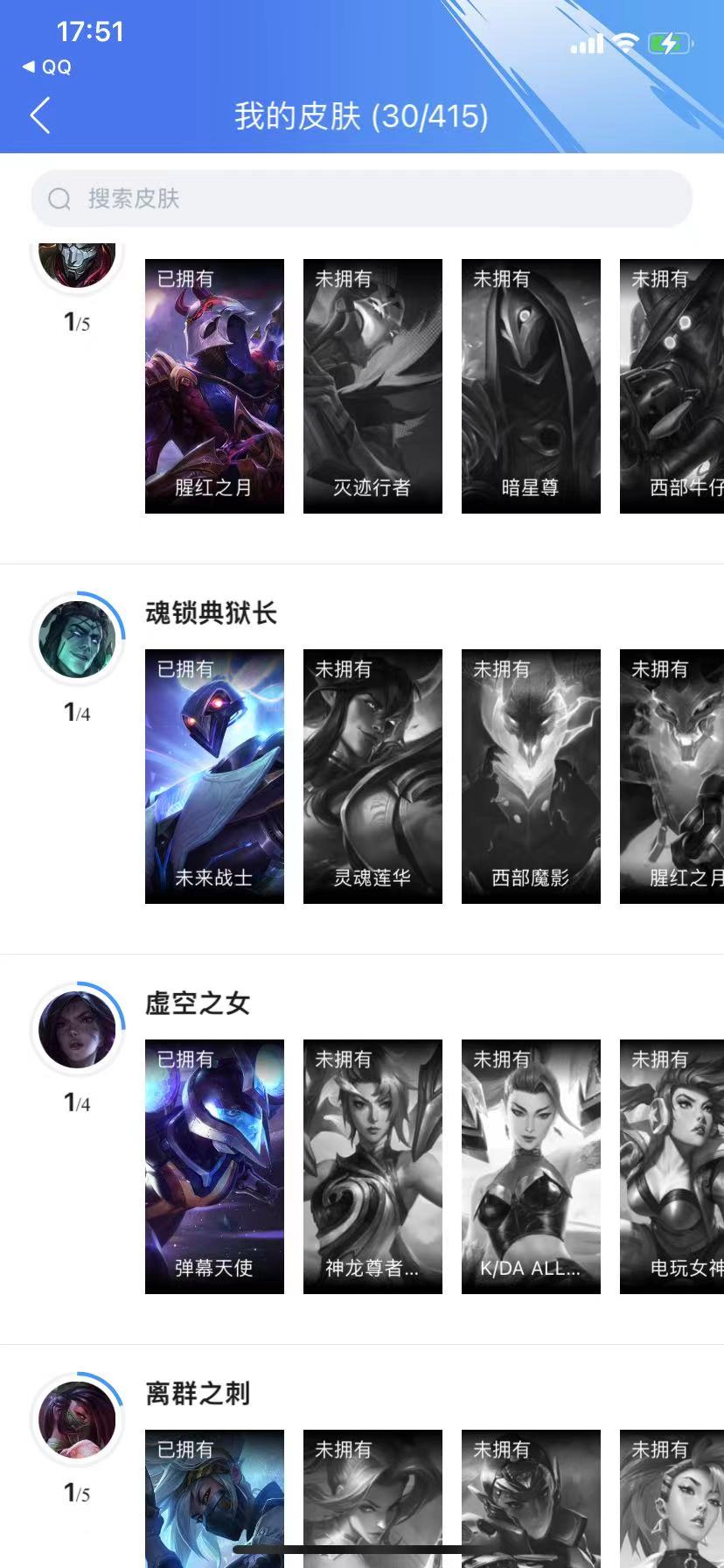Select the 西部魔影 skin card
This screenshot has width=724, height=1568.
pyautogui.click(x=531, y=776)
